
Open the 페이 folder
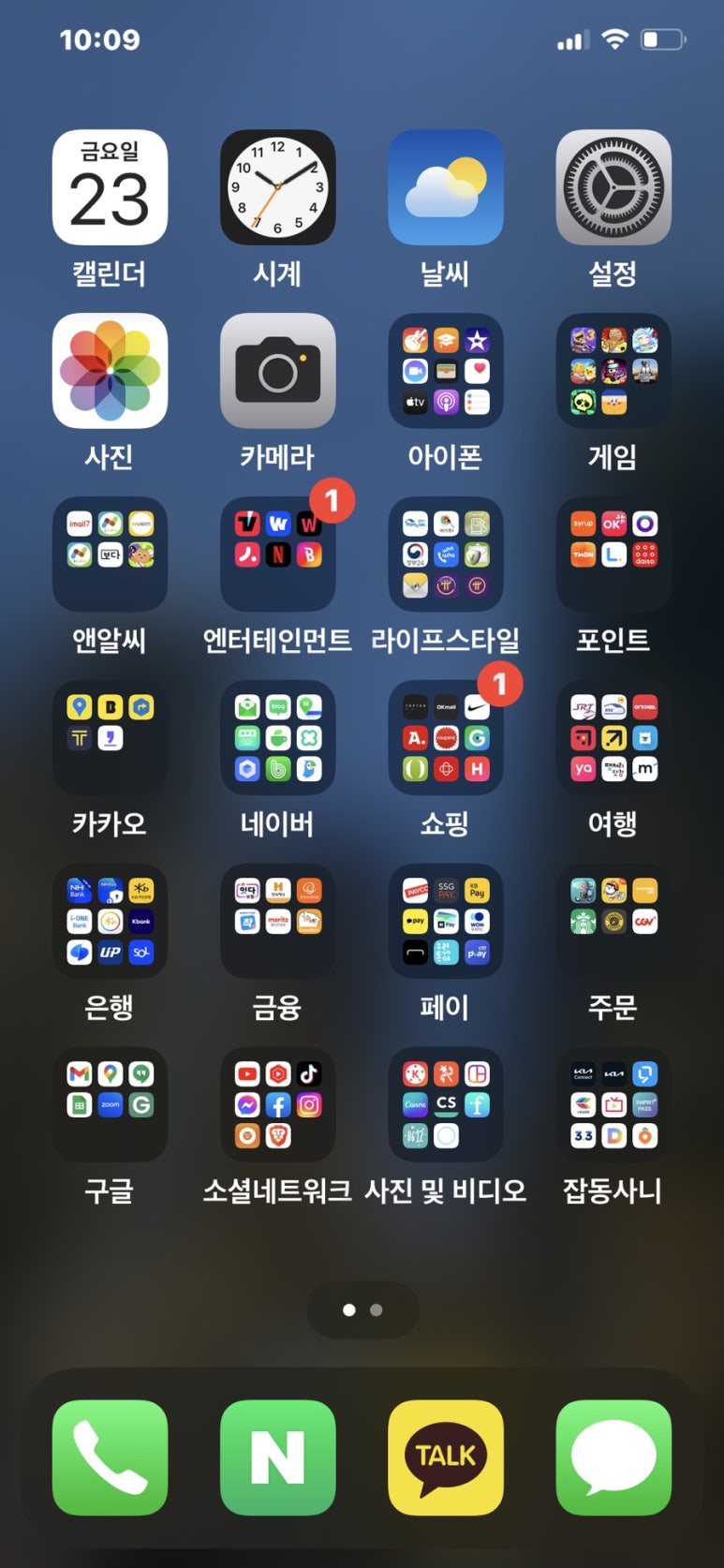(x=446, y=922)
